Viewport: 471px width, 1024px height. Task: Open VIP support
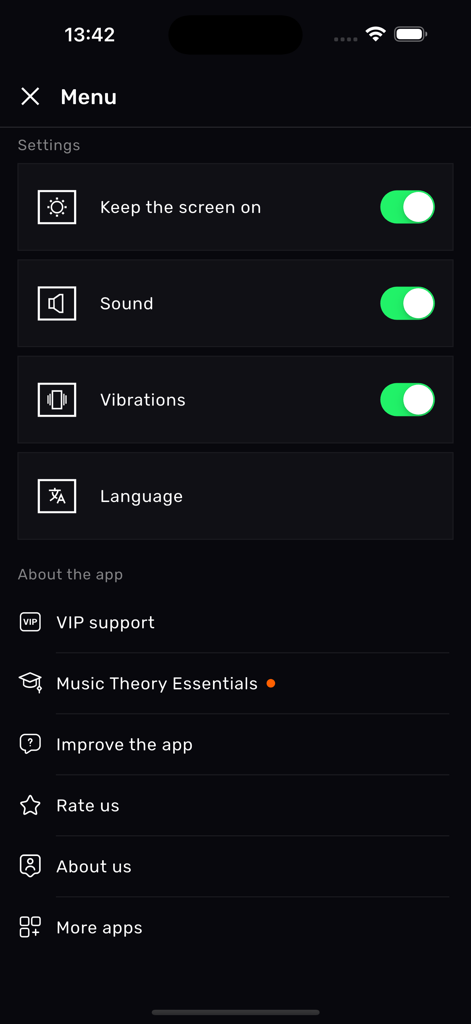tap(235, 622)
